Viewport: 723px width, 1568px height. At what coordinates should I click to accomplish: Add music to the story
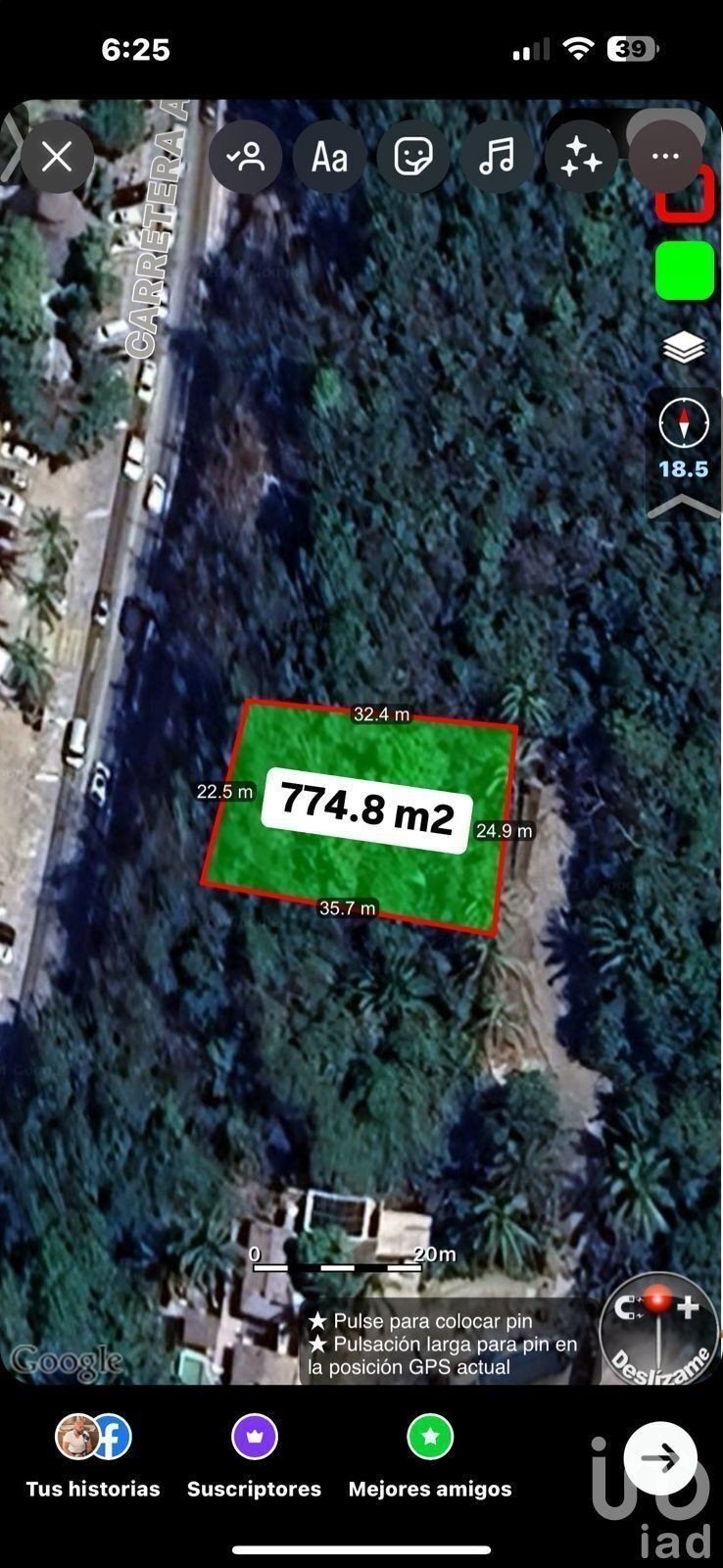pyautogui.click(x=497, y=156)
